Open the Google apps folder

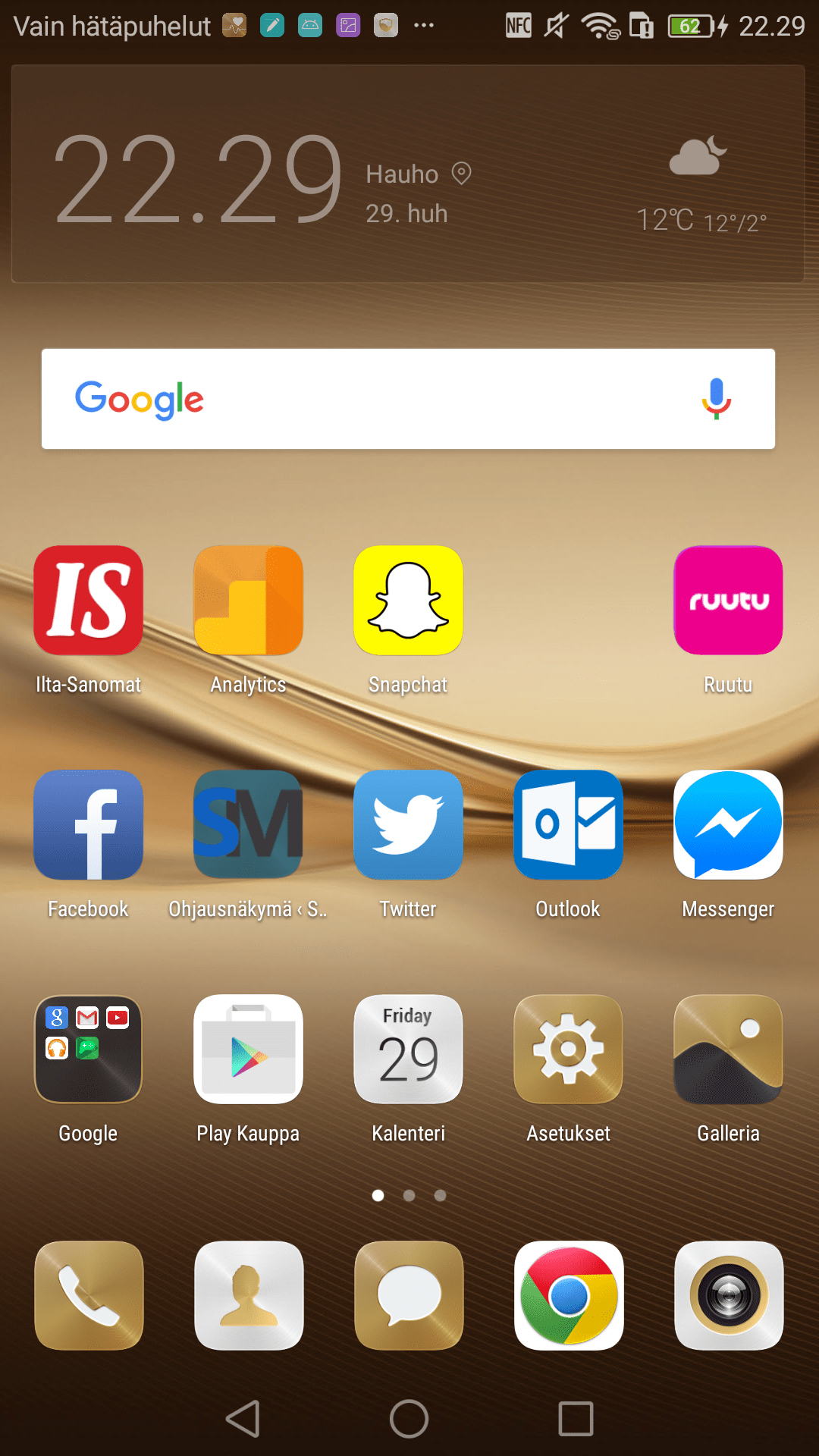pos(88,1050)
